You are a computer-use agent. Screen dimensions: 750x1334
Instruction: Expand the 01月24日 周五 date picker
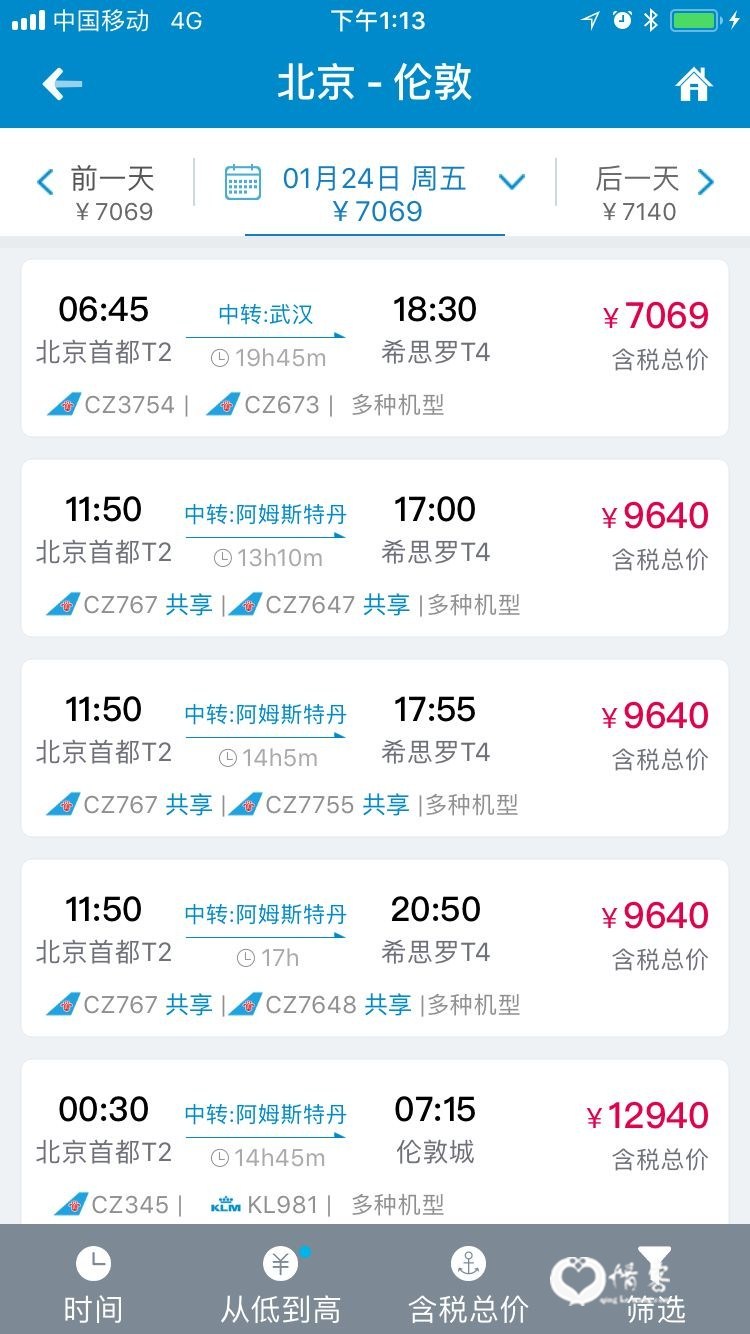(375, 194)
